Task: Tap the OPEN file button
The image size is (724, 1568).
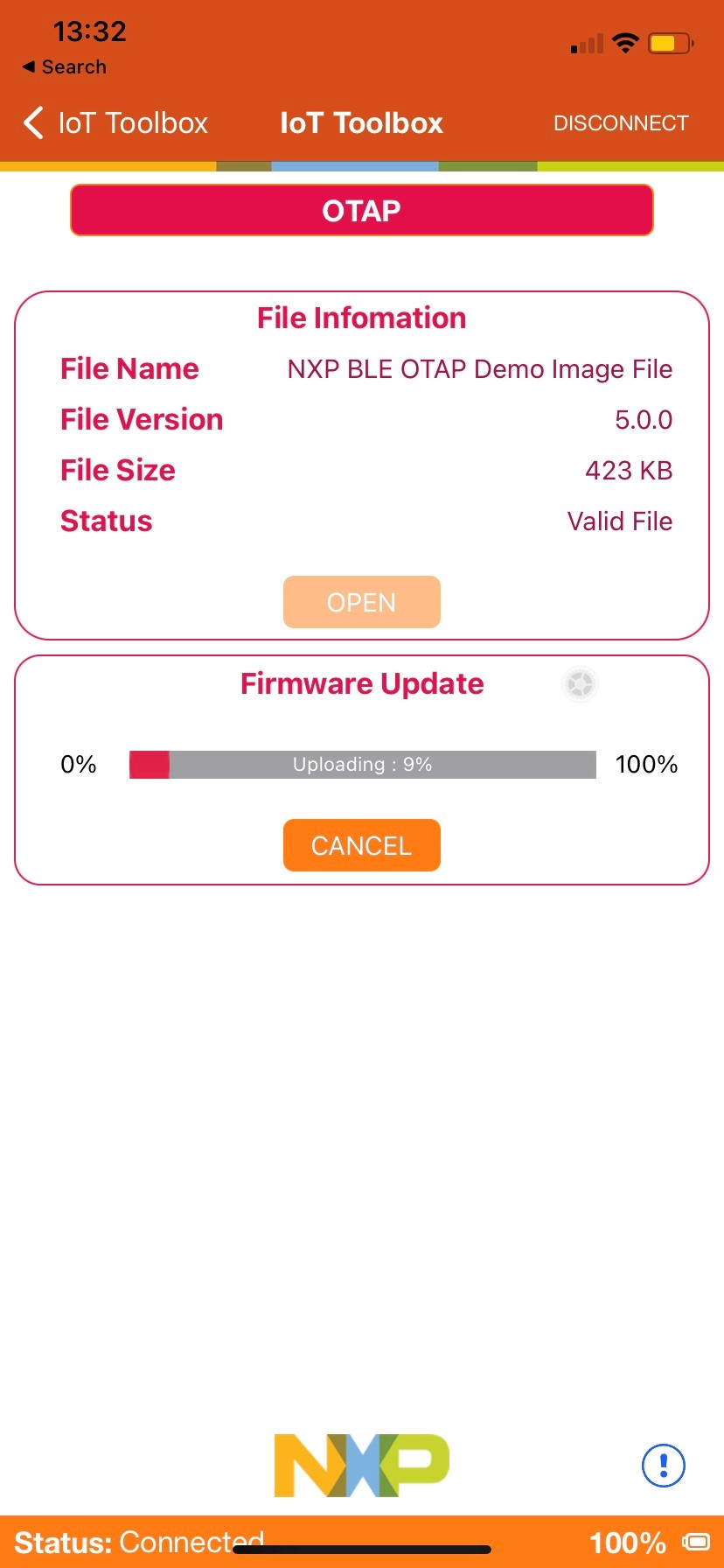Action: (361, 602)
